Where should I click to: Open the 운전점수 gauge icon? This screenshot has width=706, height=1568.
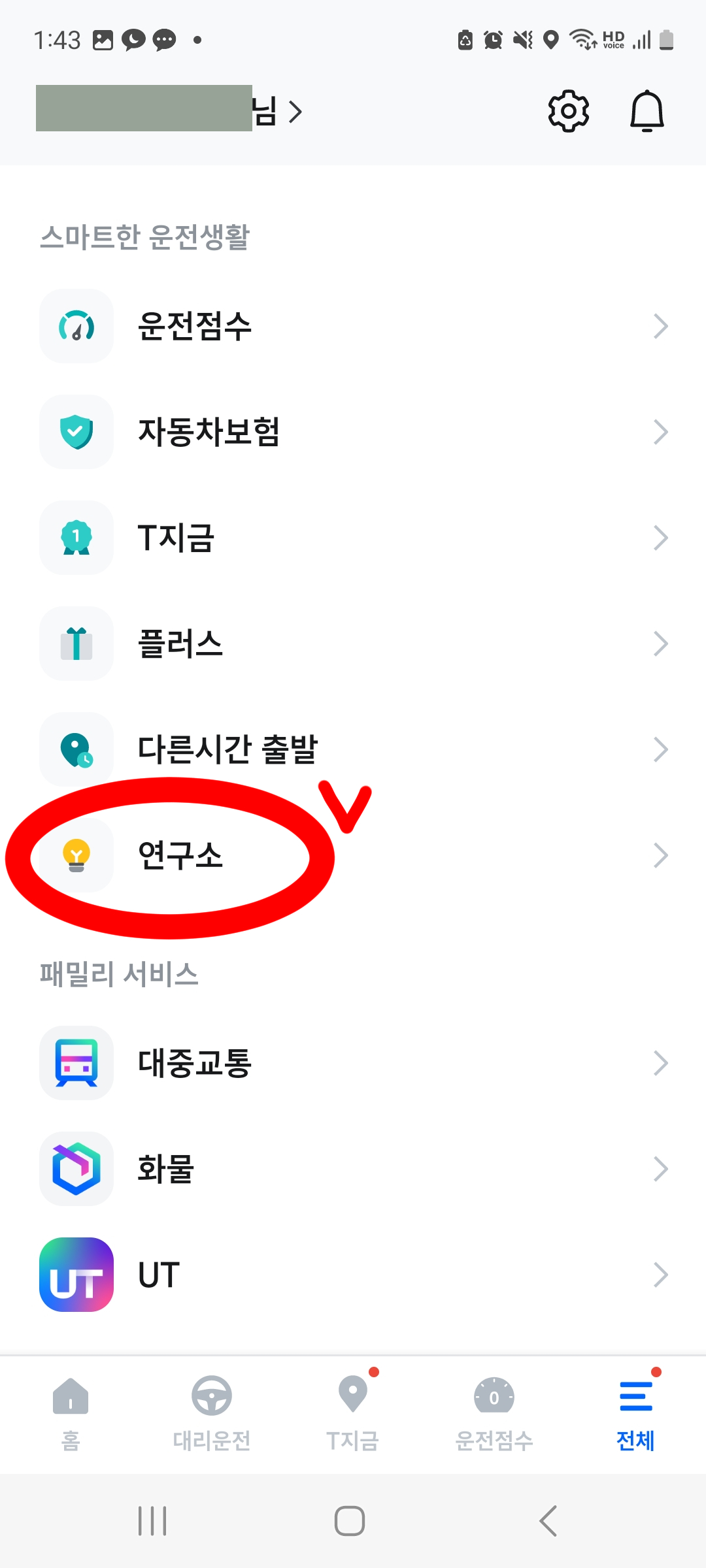pyautogui.click(x=76, y=325)
